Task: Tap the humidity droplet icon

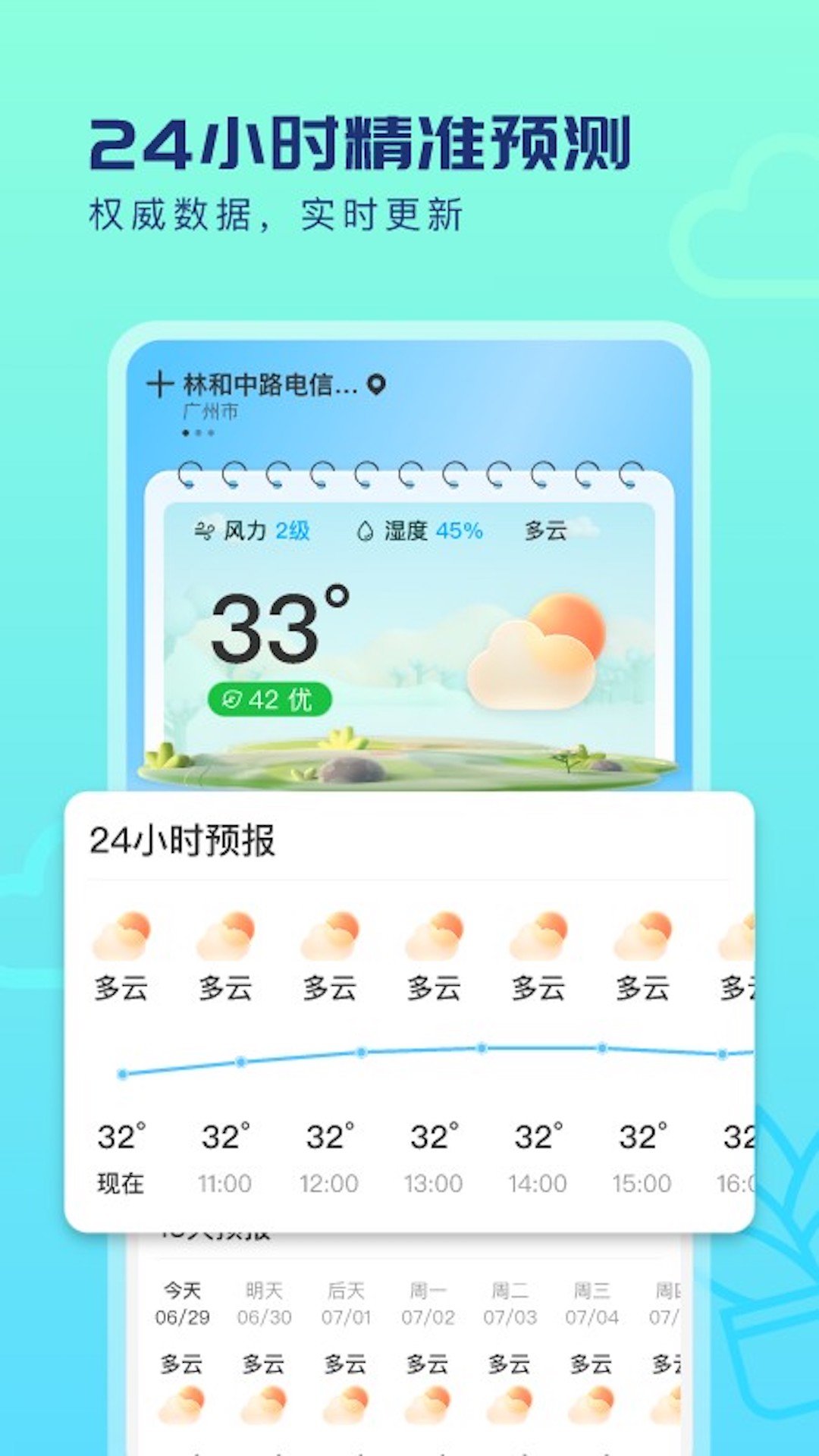Action: [x=365, y=532]
